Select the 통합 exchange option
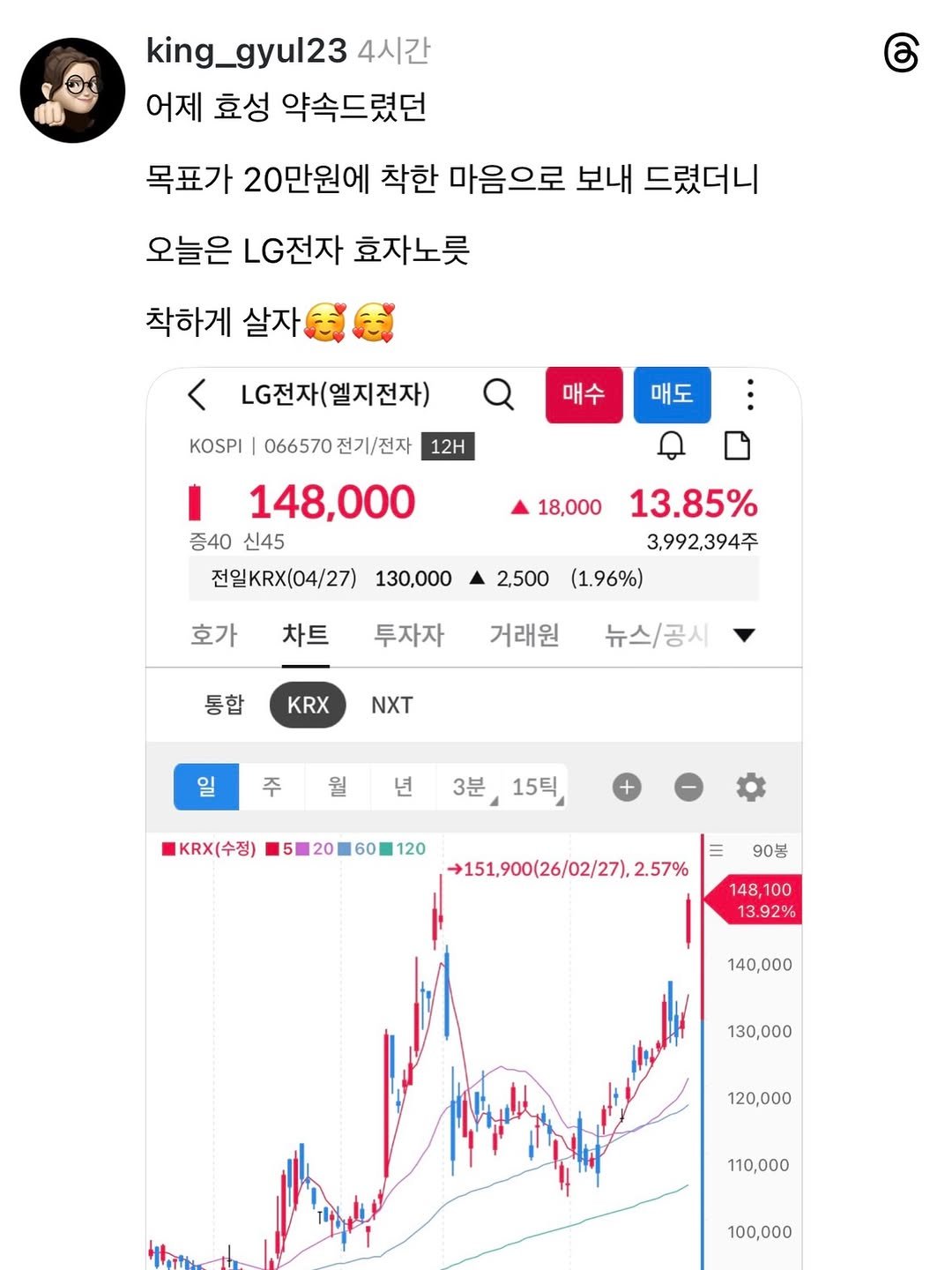Screen dimensions: 952x1270 tap(223, 705)
